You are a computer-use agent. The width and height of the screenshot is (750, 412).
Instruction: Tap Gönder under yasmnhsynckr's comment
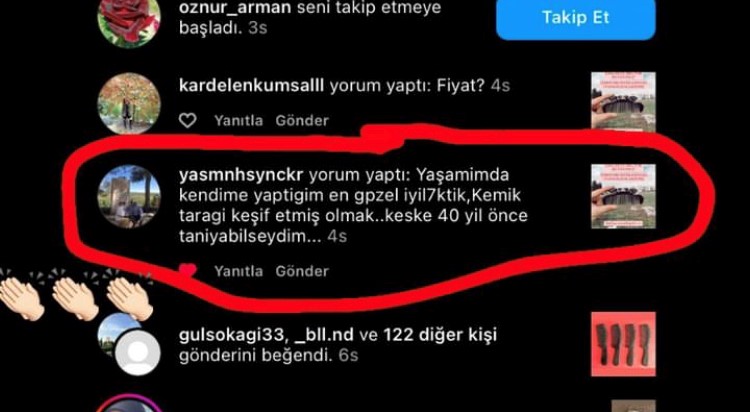[x=301, y=270]
